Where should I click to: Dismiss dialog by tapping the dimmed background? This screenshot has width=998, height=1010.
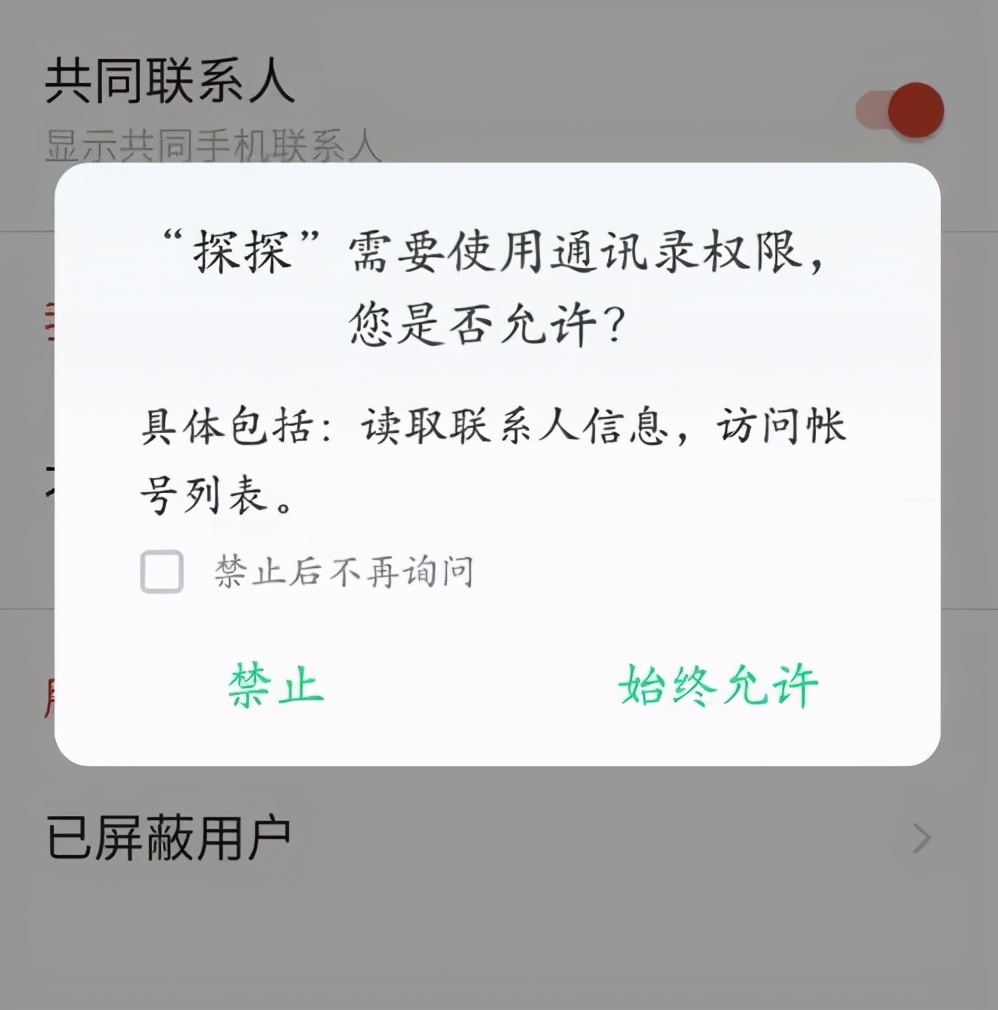coord(499,950)
